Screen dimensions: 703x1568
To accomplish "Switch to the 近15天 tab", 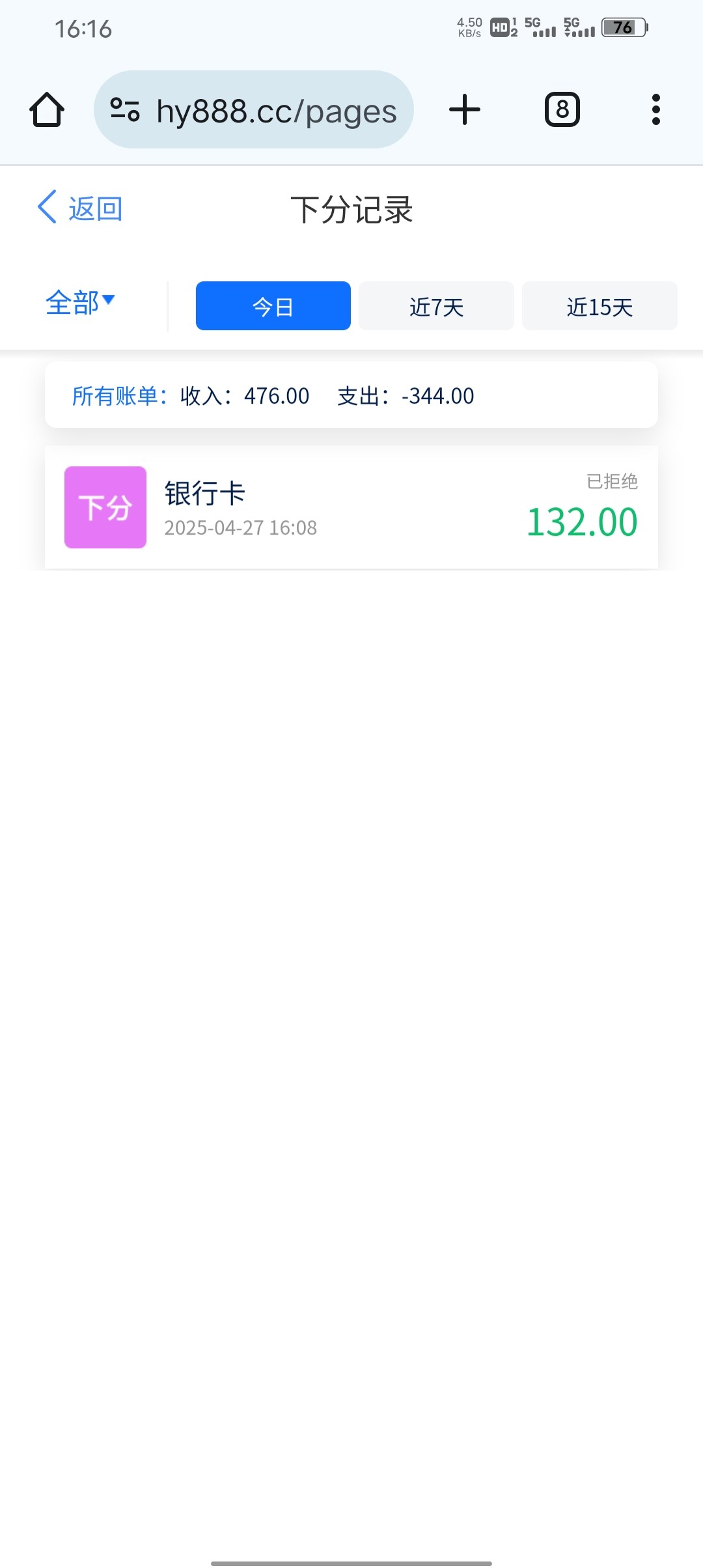I will point(600,306).
